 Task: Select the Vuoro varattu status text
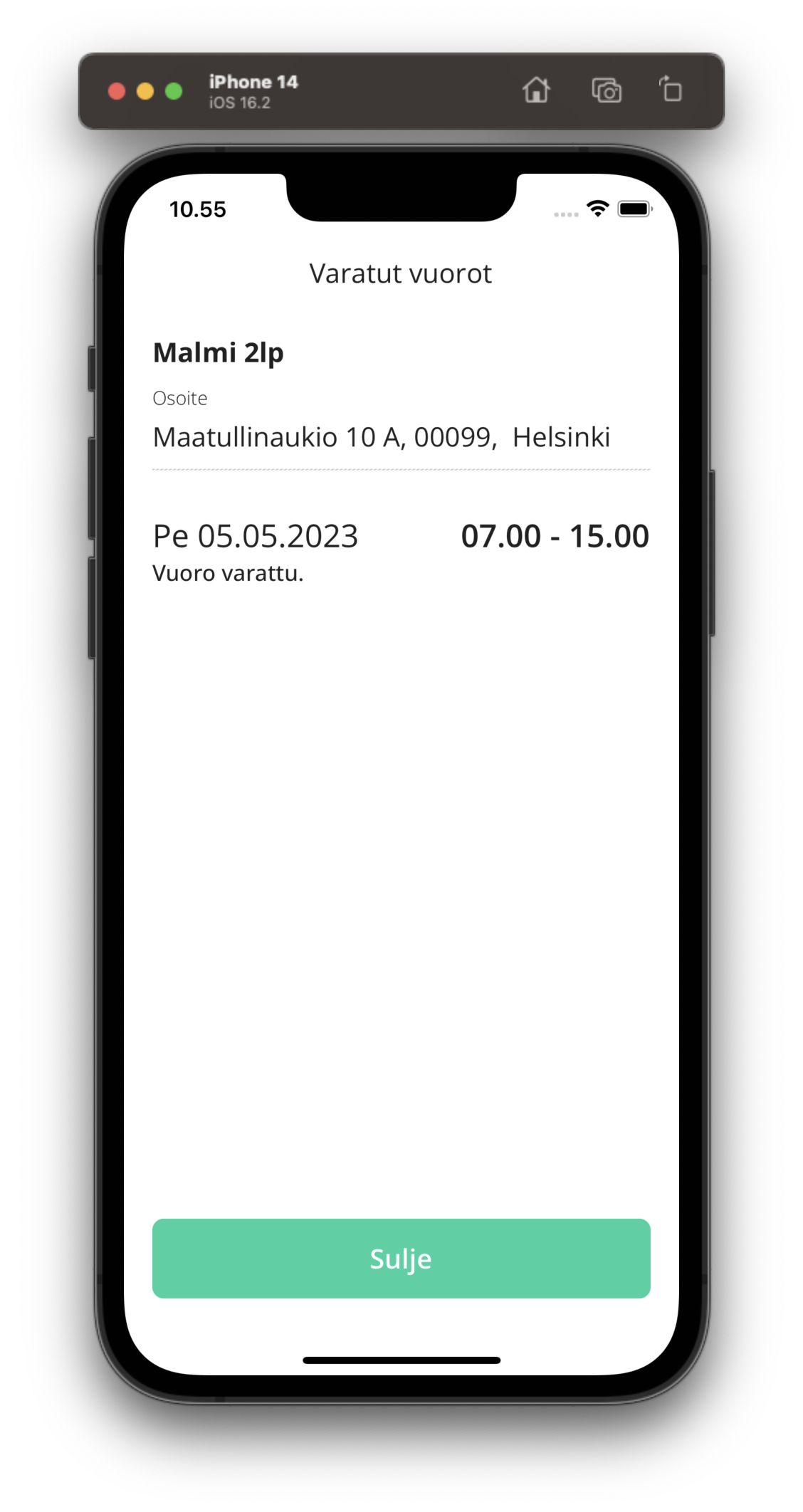tap(228, 572)
